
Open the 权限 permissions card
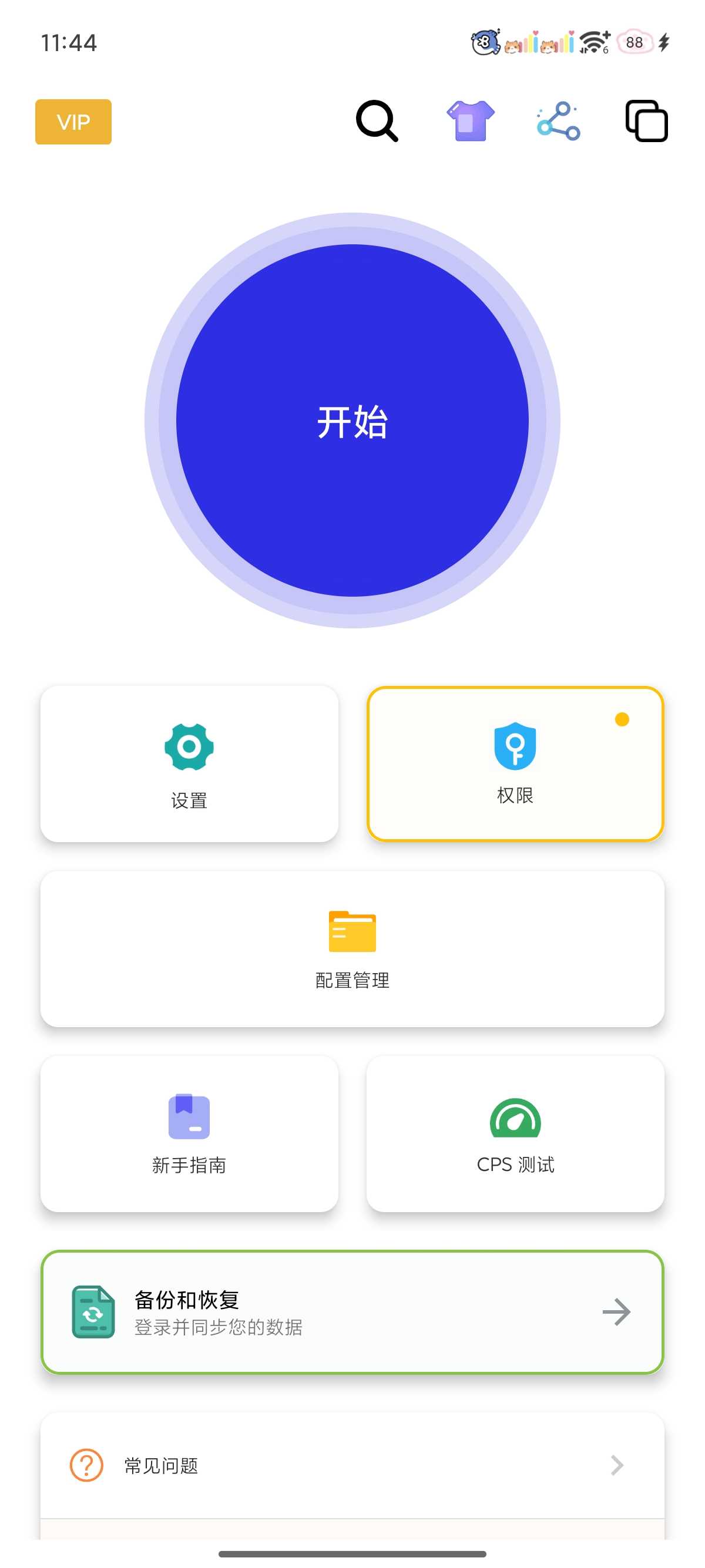[515, 764]
